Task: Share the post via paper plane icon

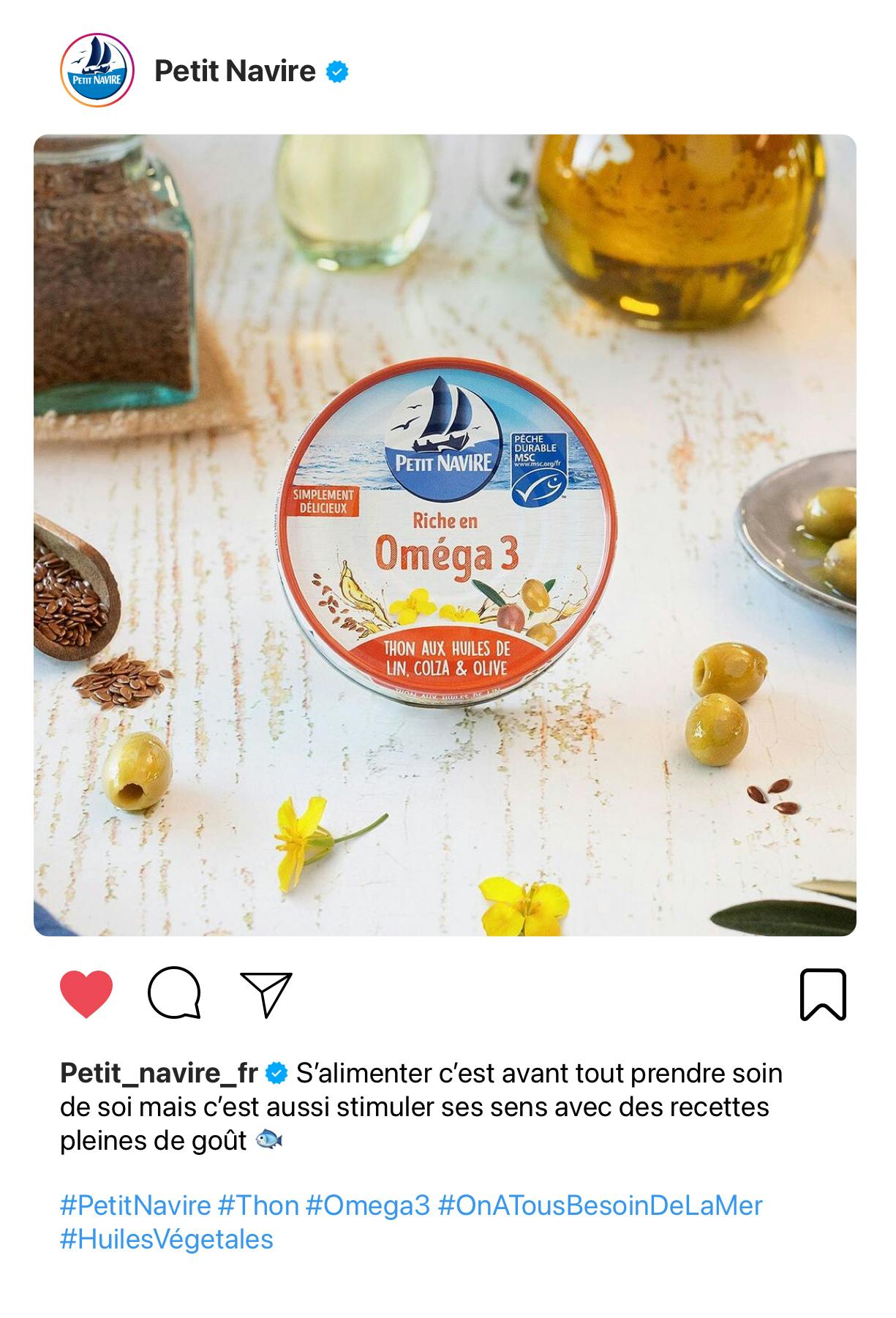Action: [x=266, y=994]
